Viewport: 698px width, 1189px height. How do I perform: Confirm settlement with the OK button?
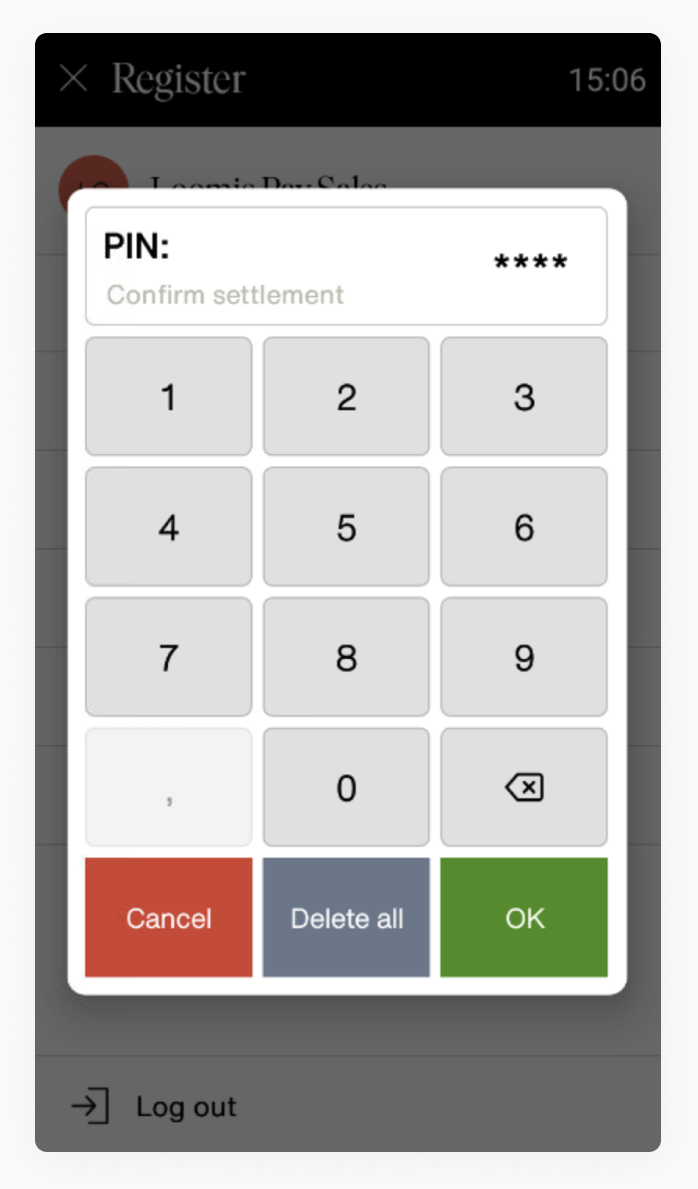pos(524,918)
